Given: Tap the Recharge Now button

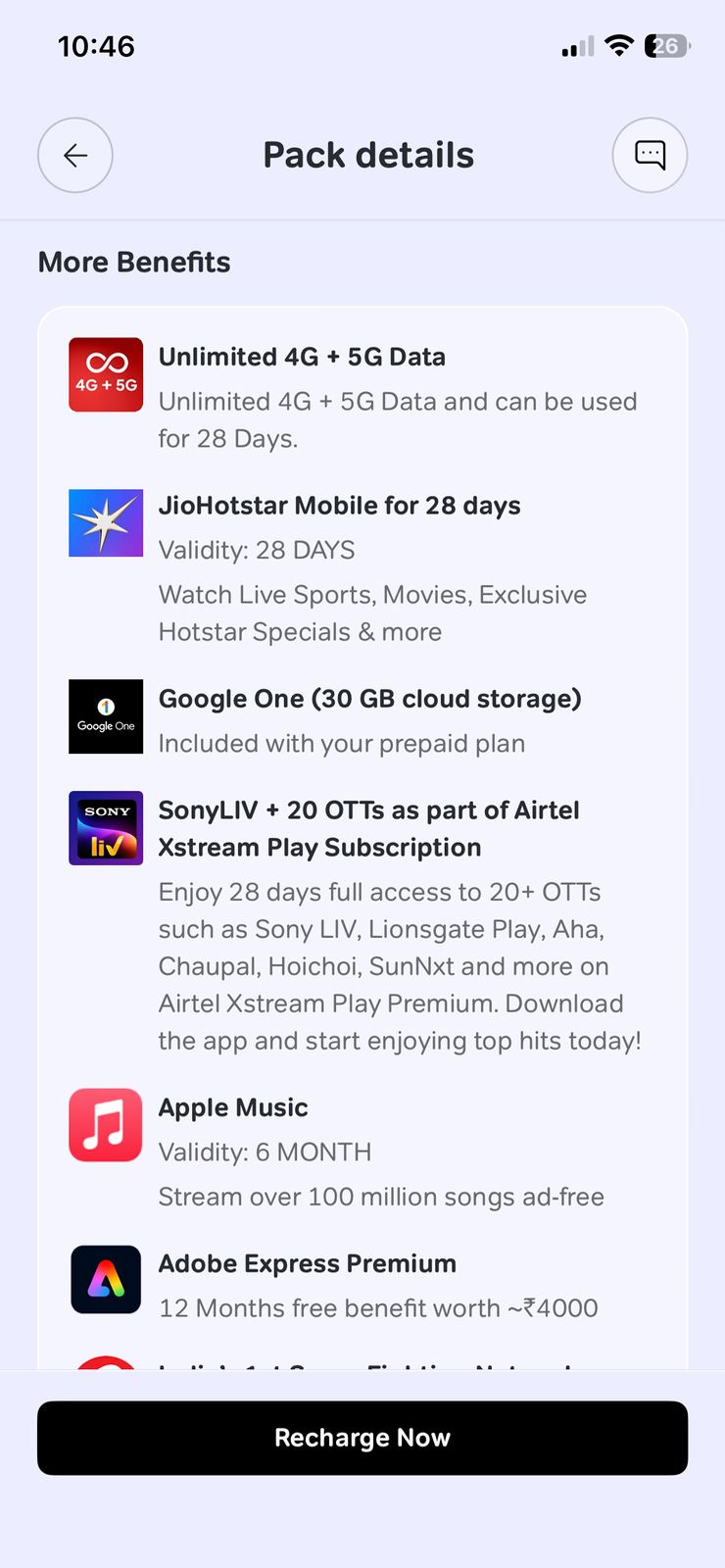Looking at the screenshot, I should click(362, 1438).
